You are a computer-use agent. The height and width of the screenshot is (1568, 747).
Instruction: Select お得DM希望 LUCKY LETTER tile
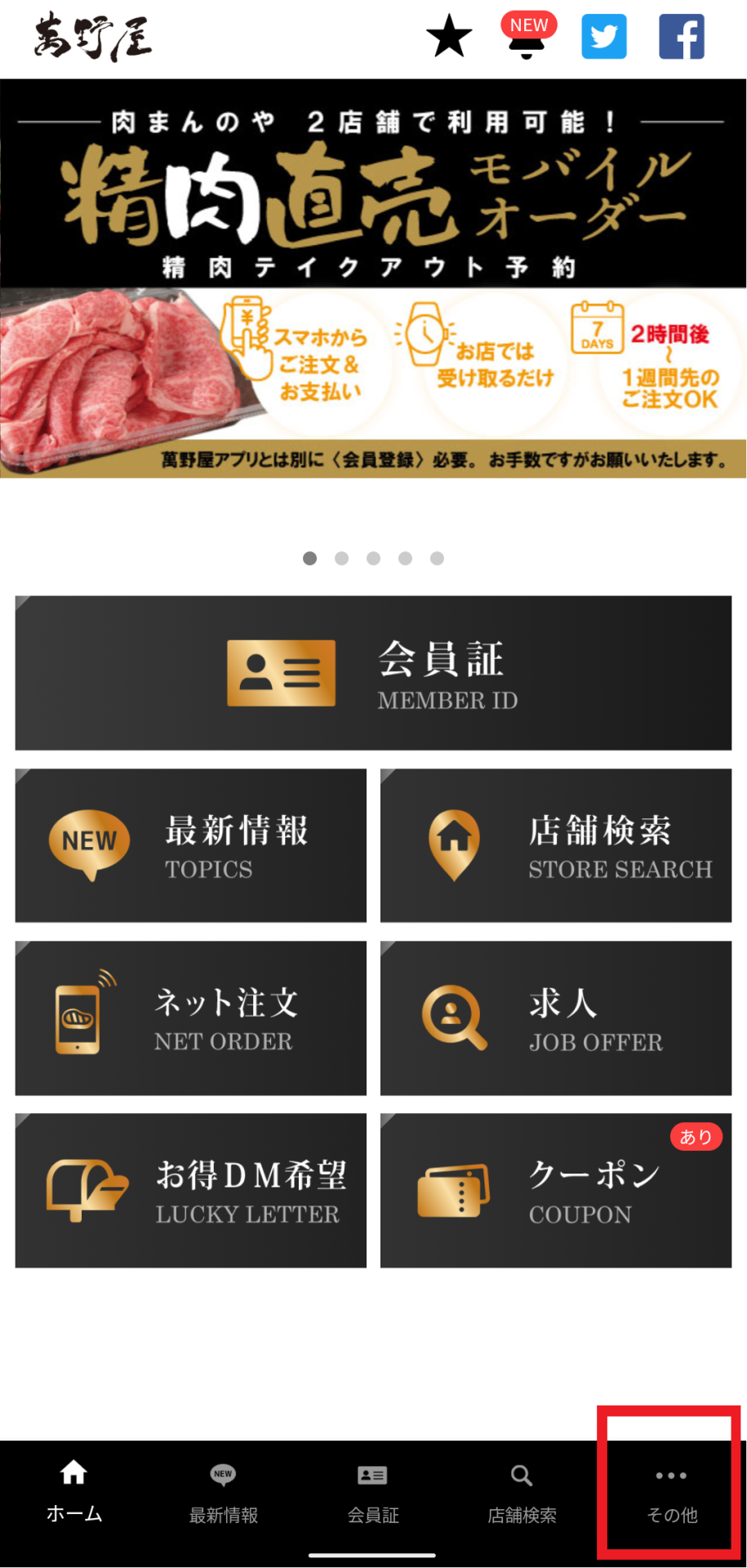191,1191
